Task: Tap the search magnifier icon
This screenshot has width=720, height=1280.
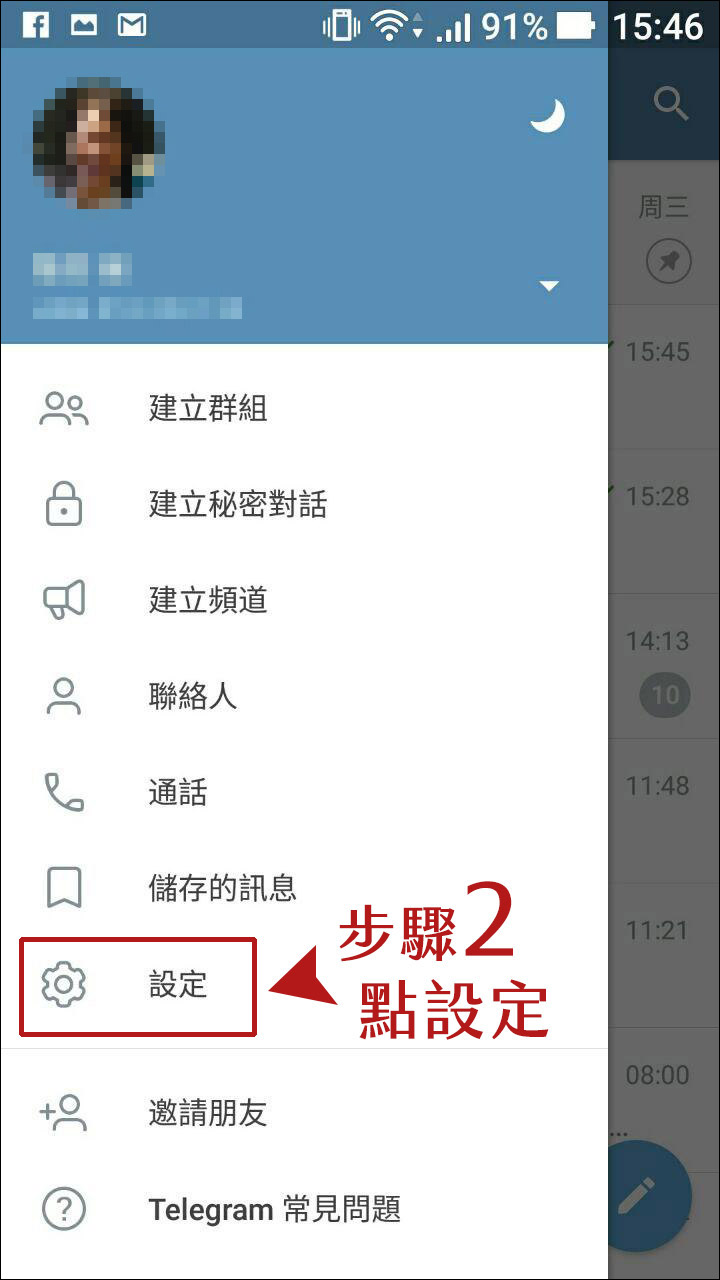Action: click(671, 104)
